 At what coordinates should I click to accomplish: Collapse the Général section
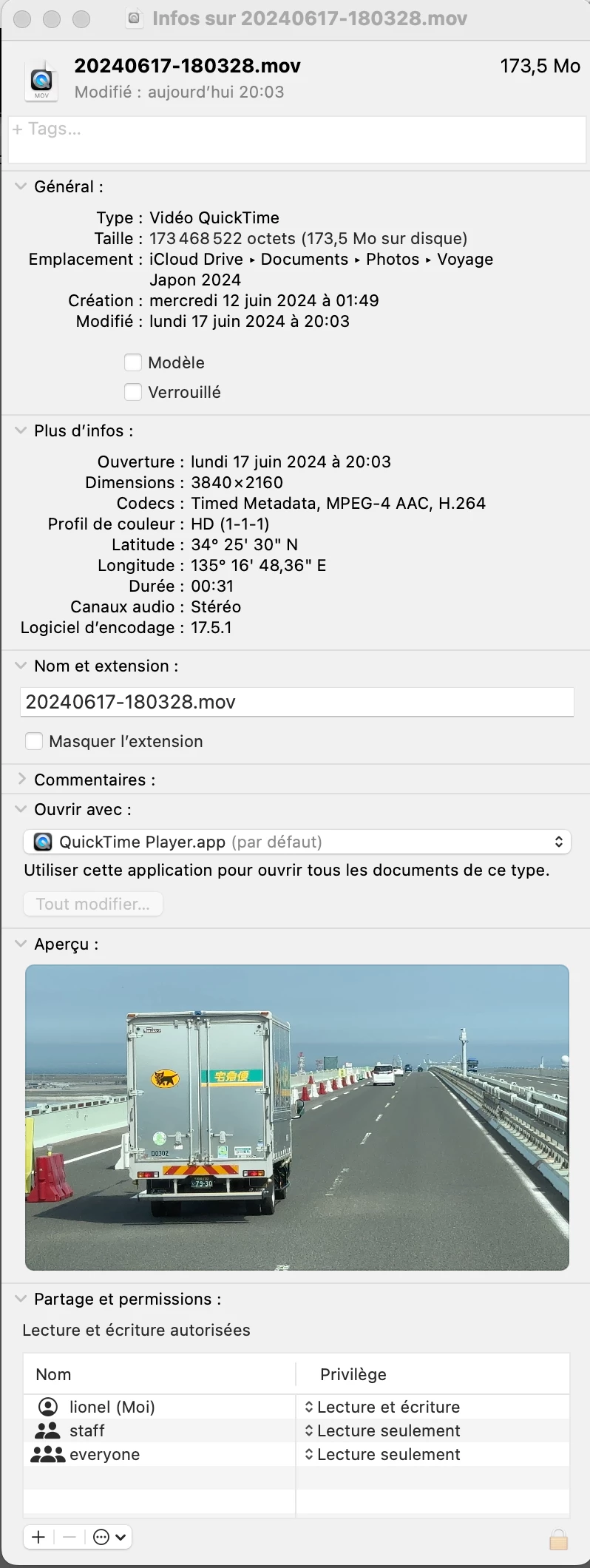pos(21,187)
